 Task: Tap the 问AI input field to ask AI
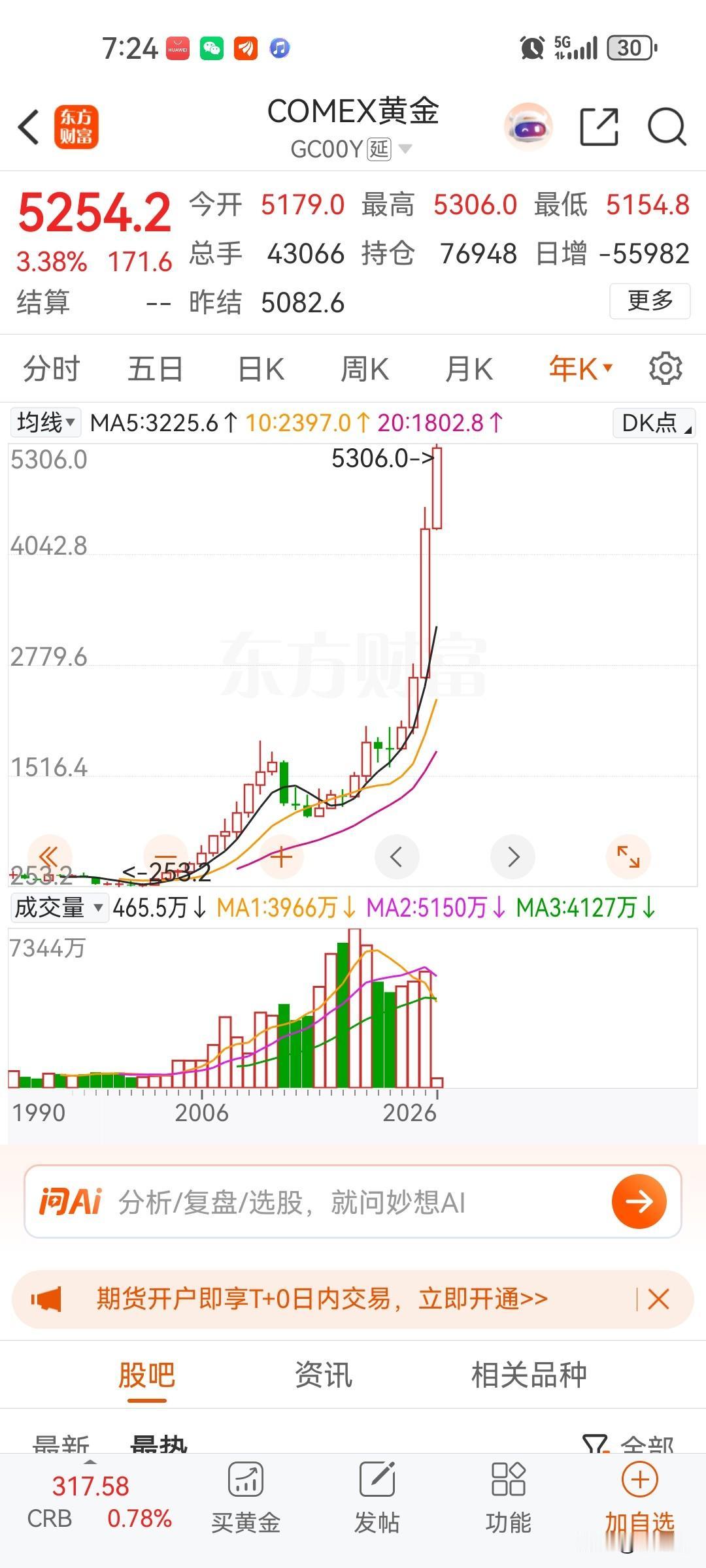294,1200
